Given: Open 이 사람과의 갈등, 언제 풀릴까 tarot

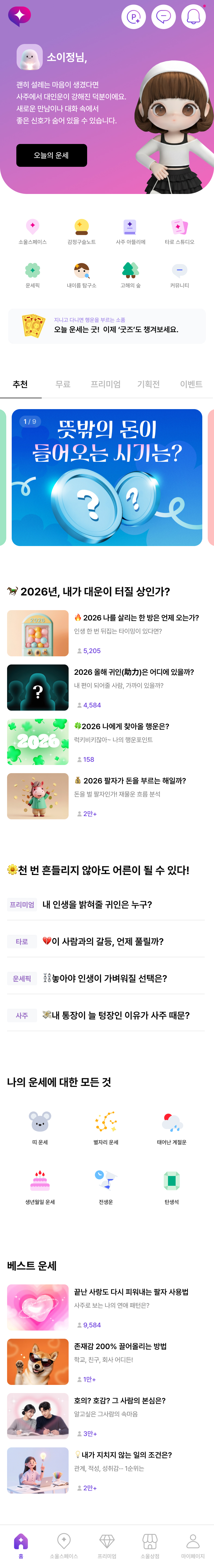Looking at the screenshot, I should pos(107,942).
